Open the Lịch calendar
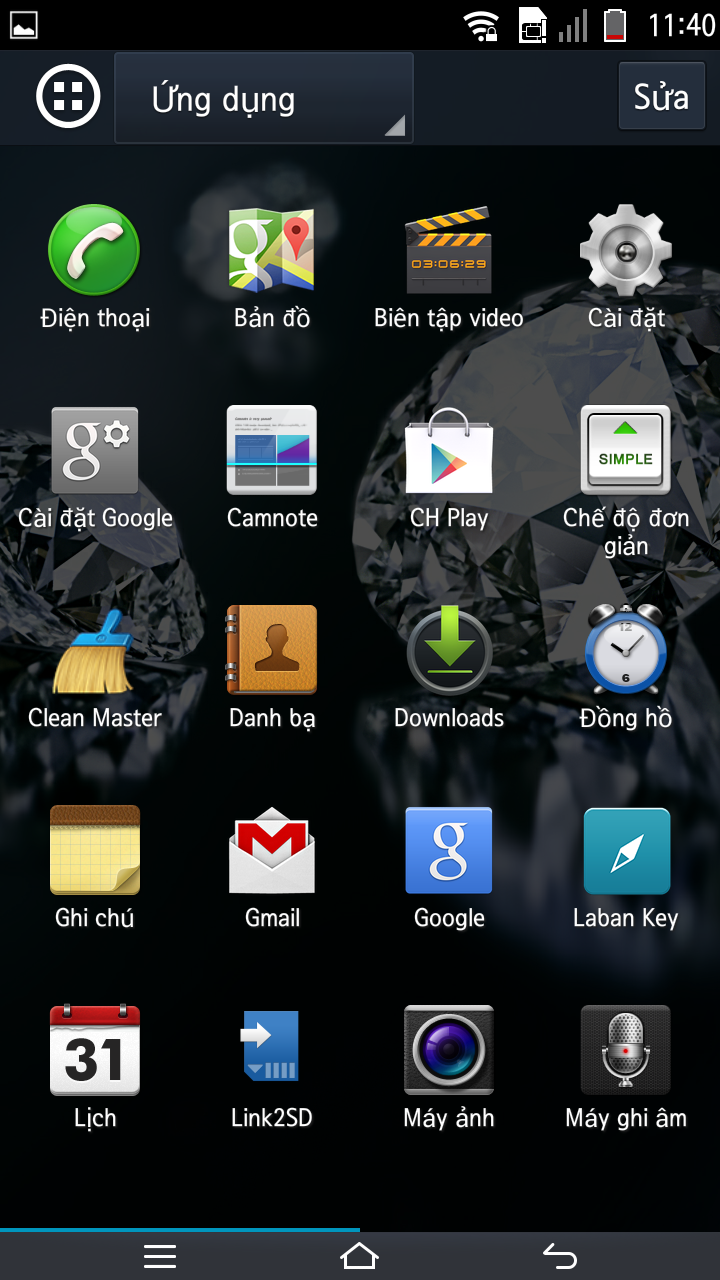 click(95, 1067)
